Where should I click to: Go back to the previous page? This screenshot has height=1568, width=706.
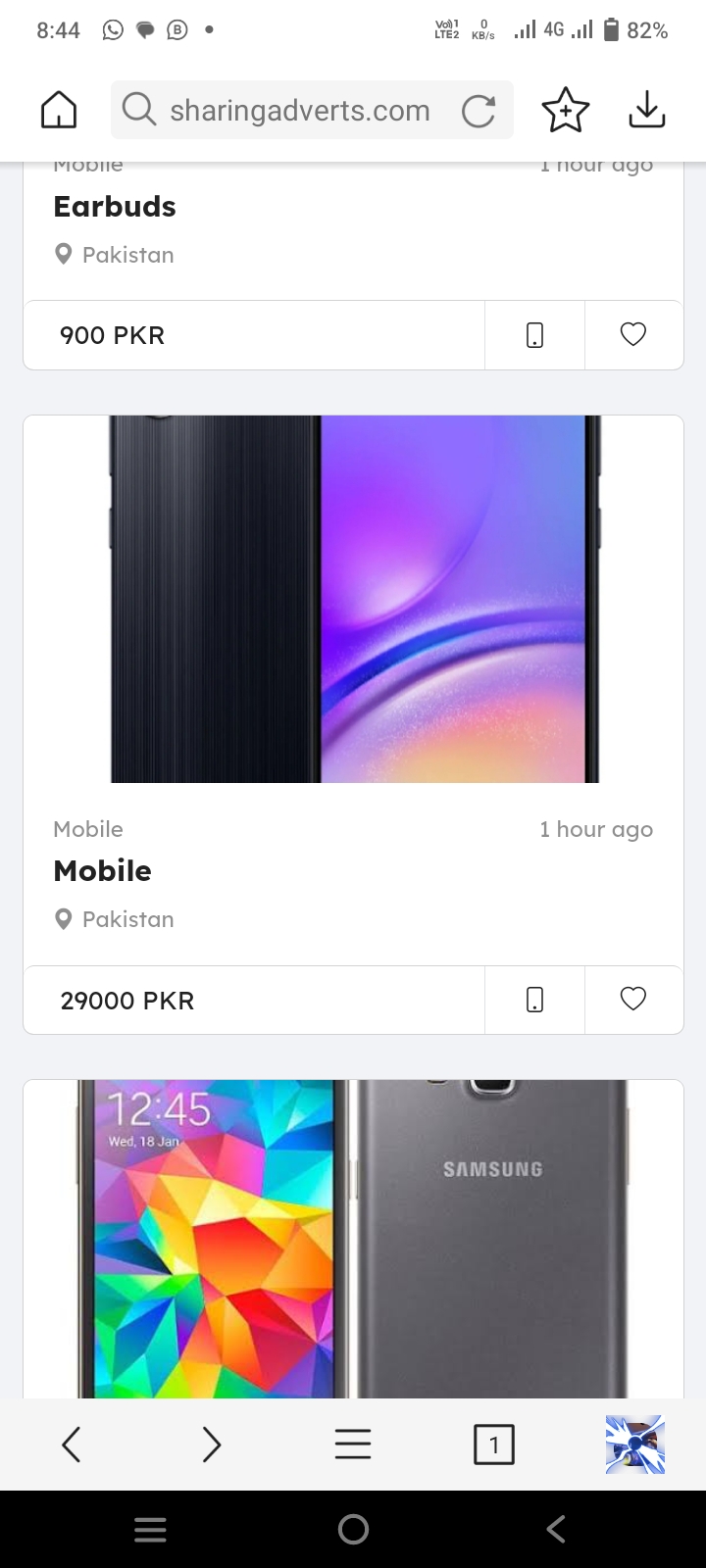(x=71, y=1445)
